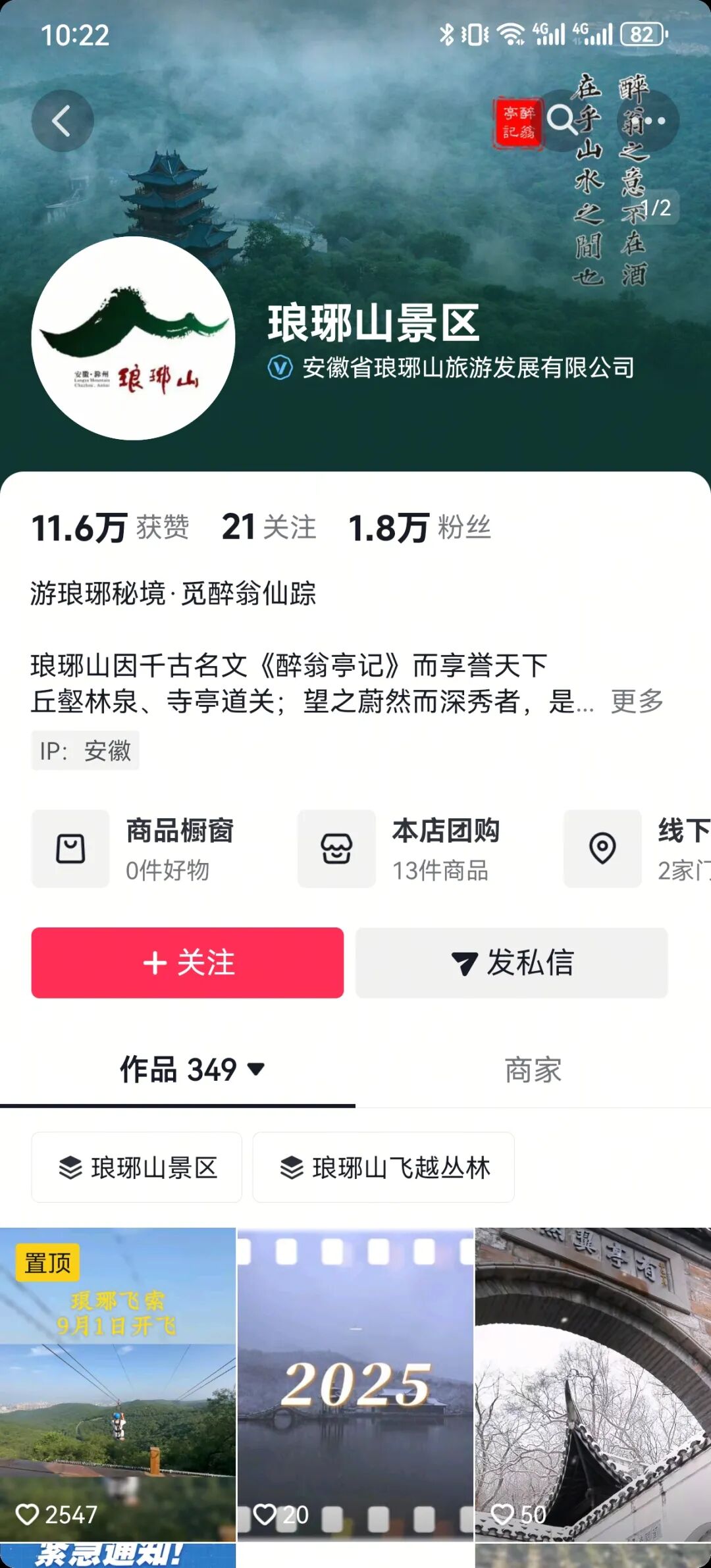Viewport: 711px width, 1568px height.
Task: View the 1.8万 粉丝 followers list
Action: pos(419,527)
